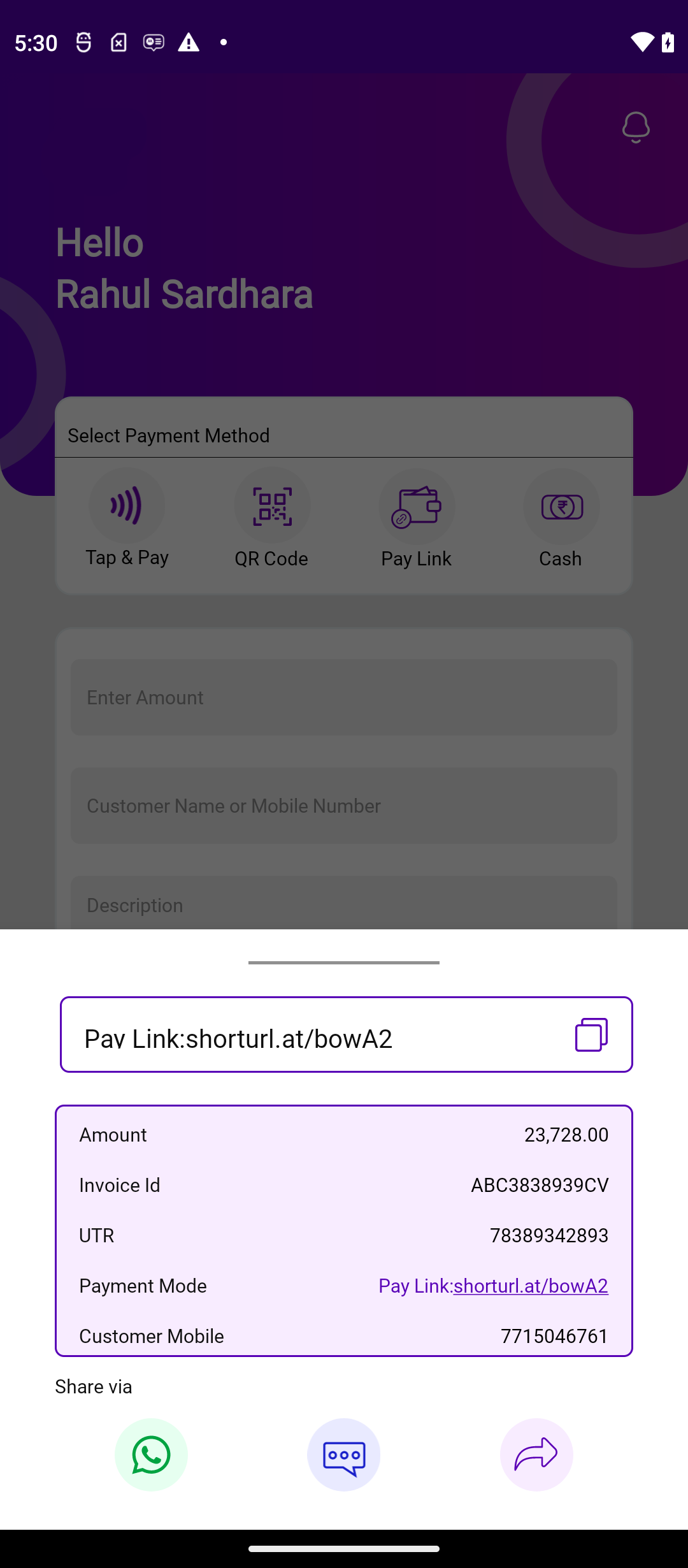
Task: Share payment details via SMS message
Action: point(344,1455)
